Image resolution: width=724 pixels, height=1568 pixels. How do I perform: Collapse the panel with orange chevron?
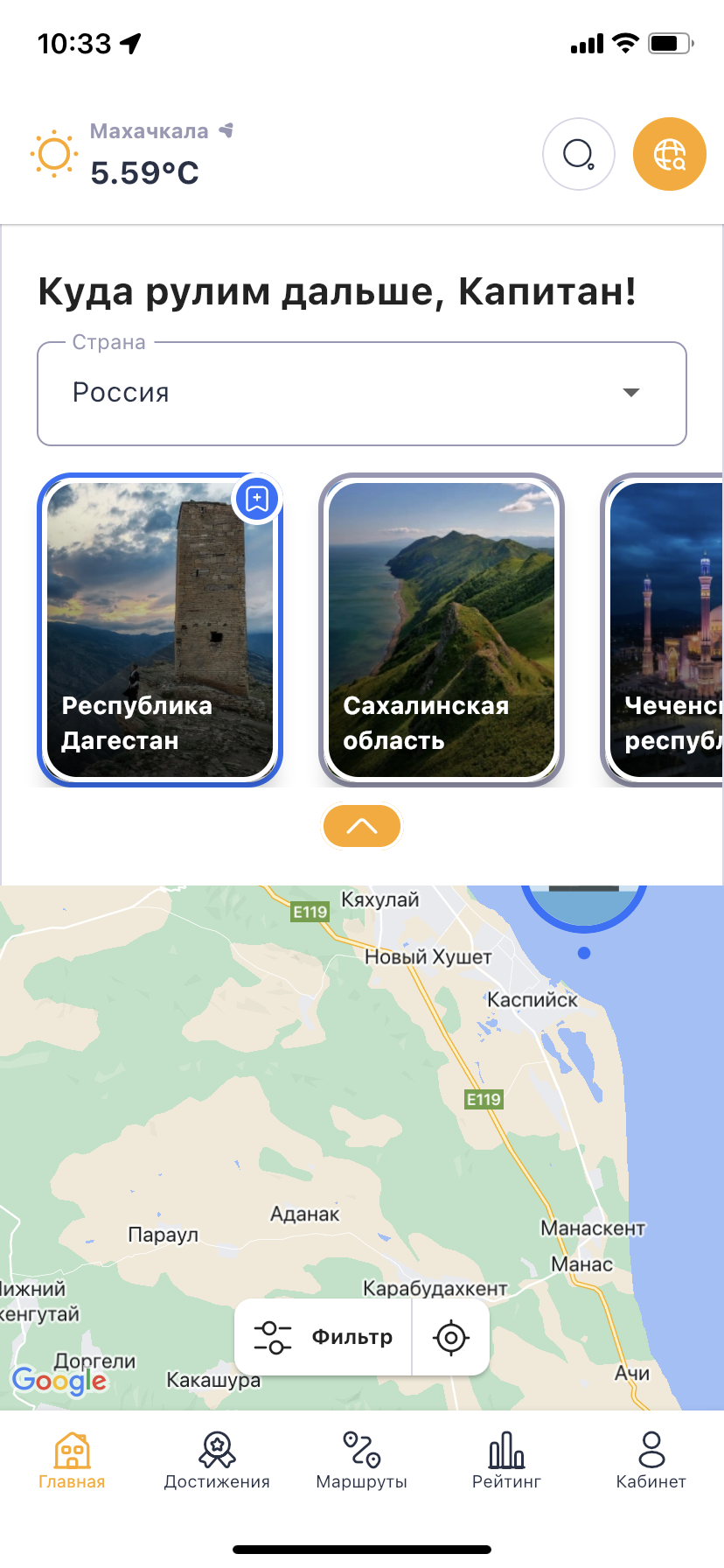[x=362, y=826]
